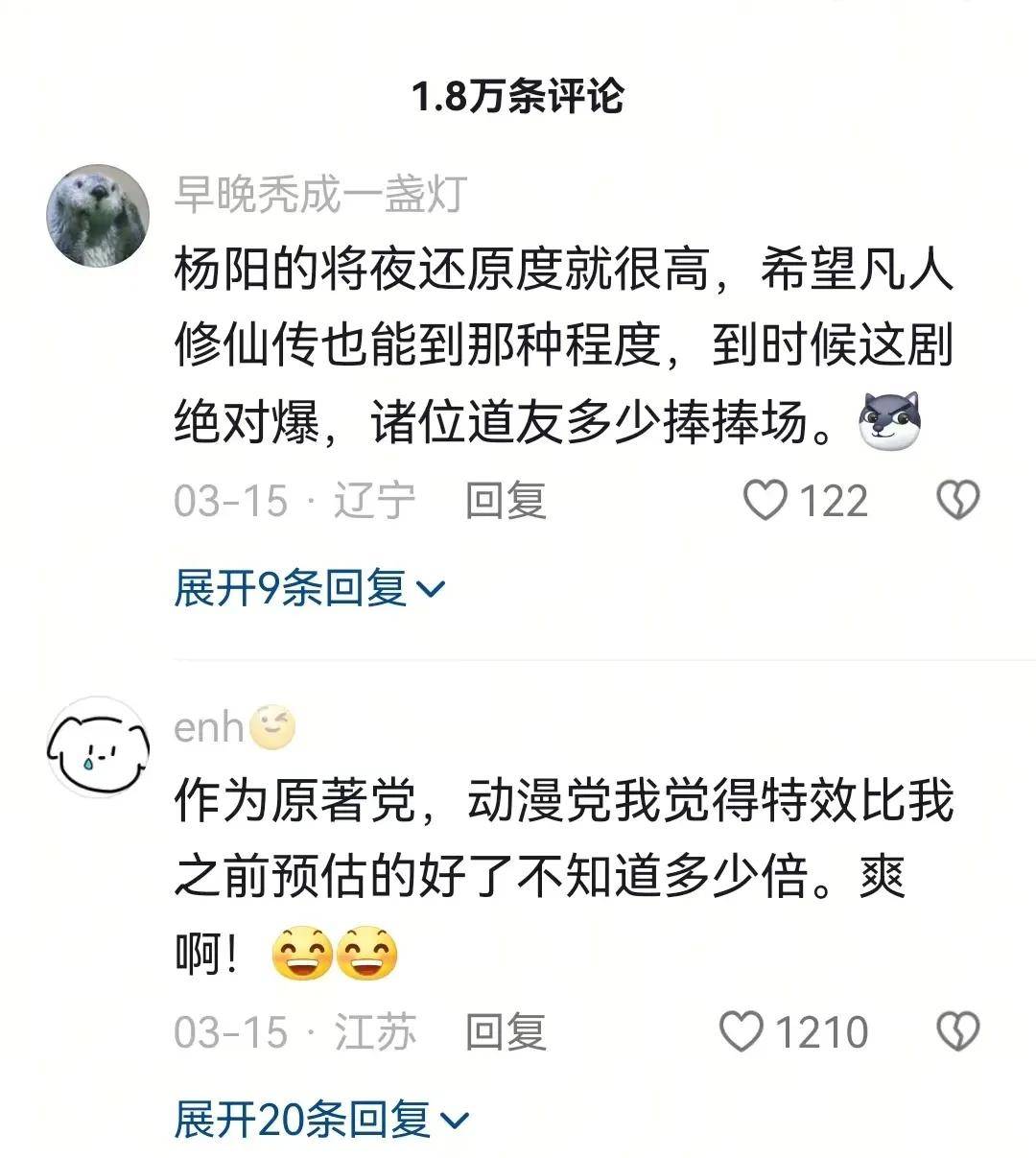
Task: Expand 9 replies under first comment
Action: (x=309, y=587)
